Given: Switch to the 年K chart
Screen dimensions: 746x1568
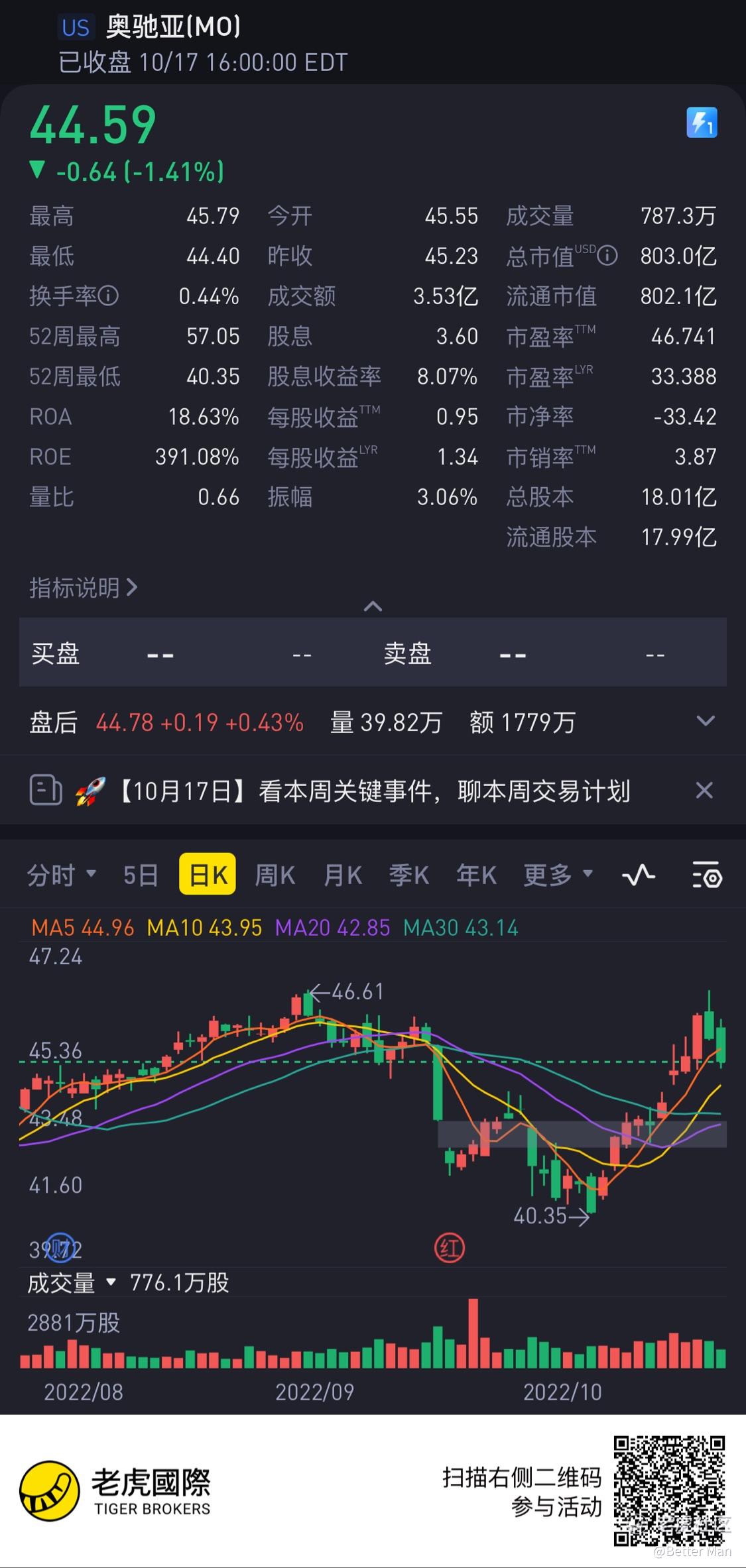Looking at the screenshot, I should (x=476, y=875).
